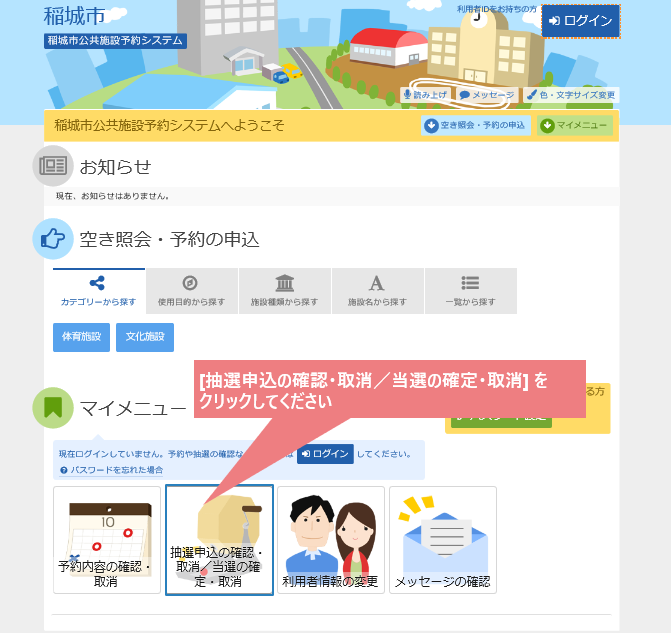Switch to 施設種類から探す tab
671x633 pixels.
pos(284,291)
